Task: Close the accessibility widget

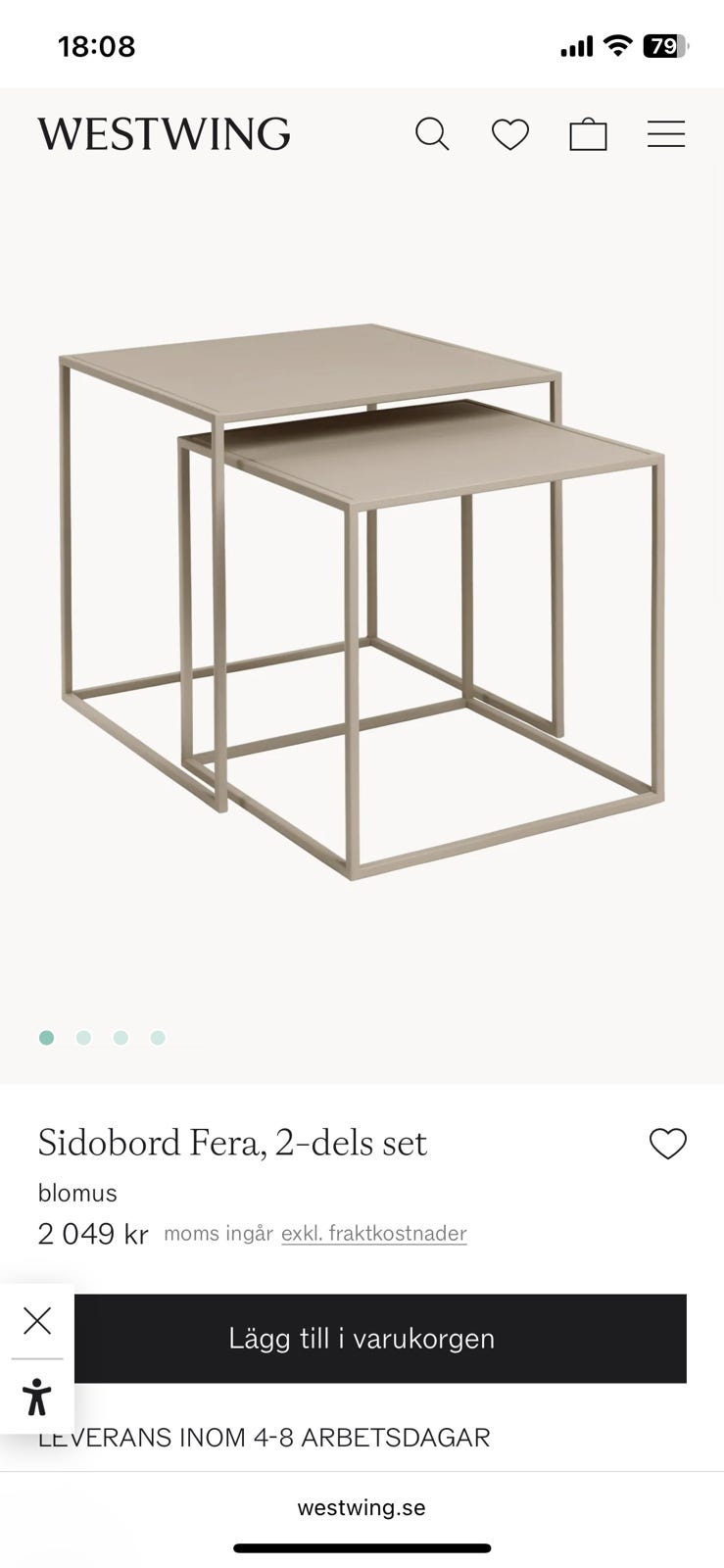Action: 37,1321
